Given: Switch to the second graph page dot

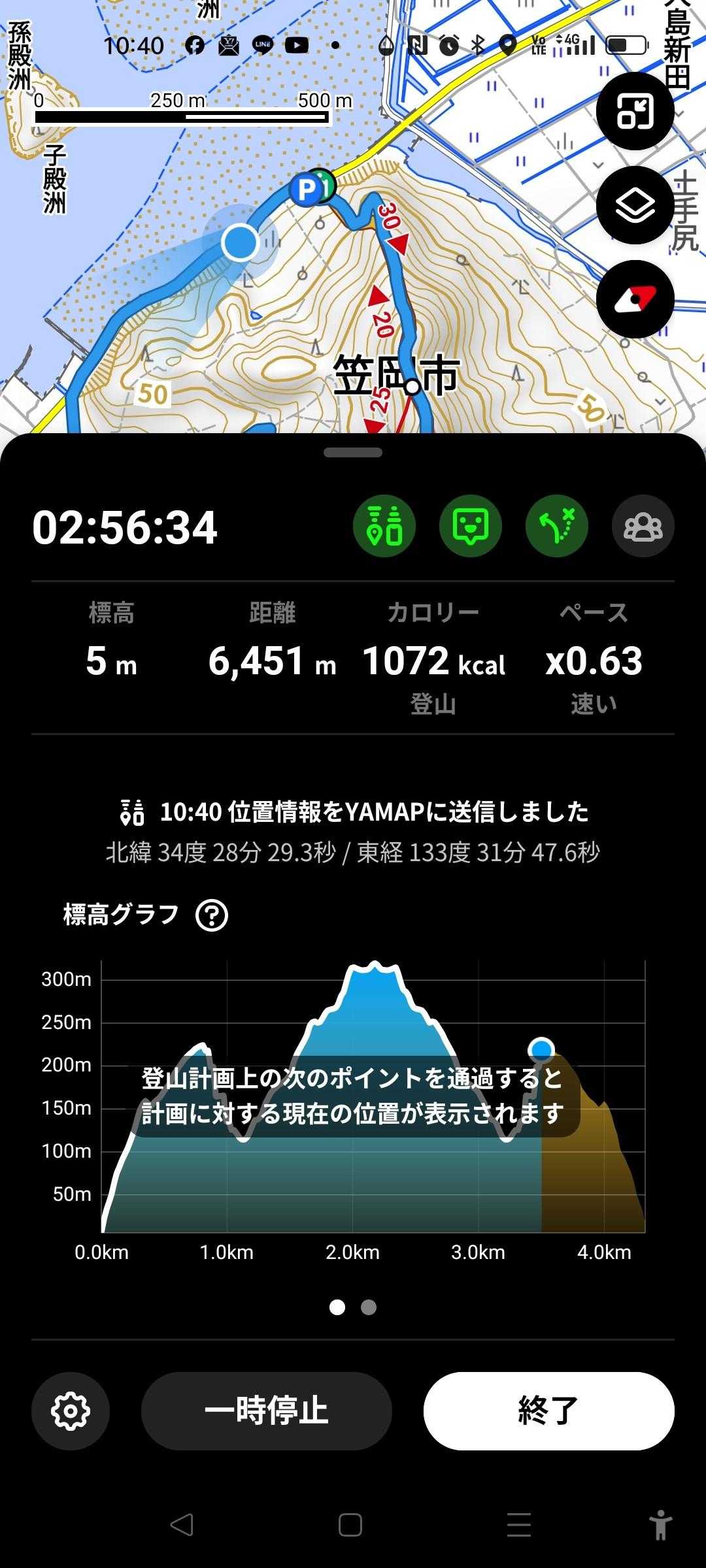Looking at the screenshot, I should [x=369, y=1307].
